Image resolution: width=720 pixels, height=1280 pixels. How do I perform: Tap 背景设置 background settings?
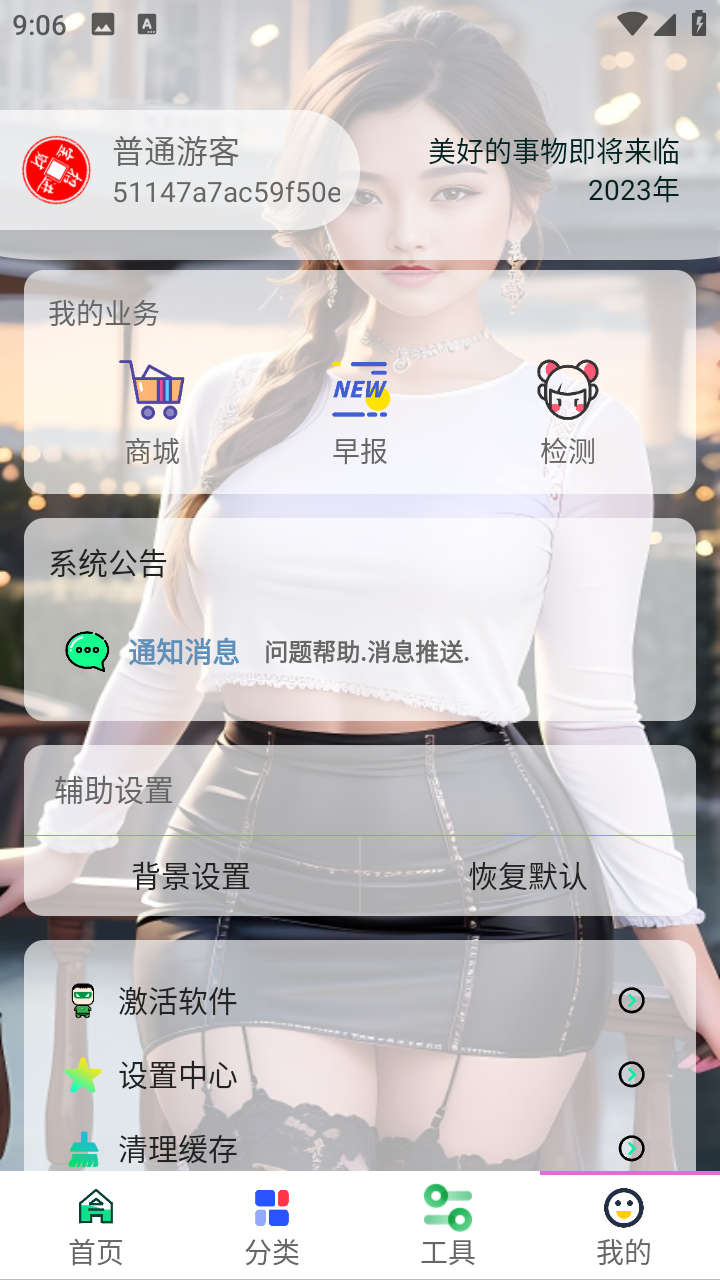(x=191, y=877)
